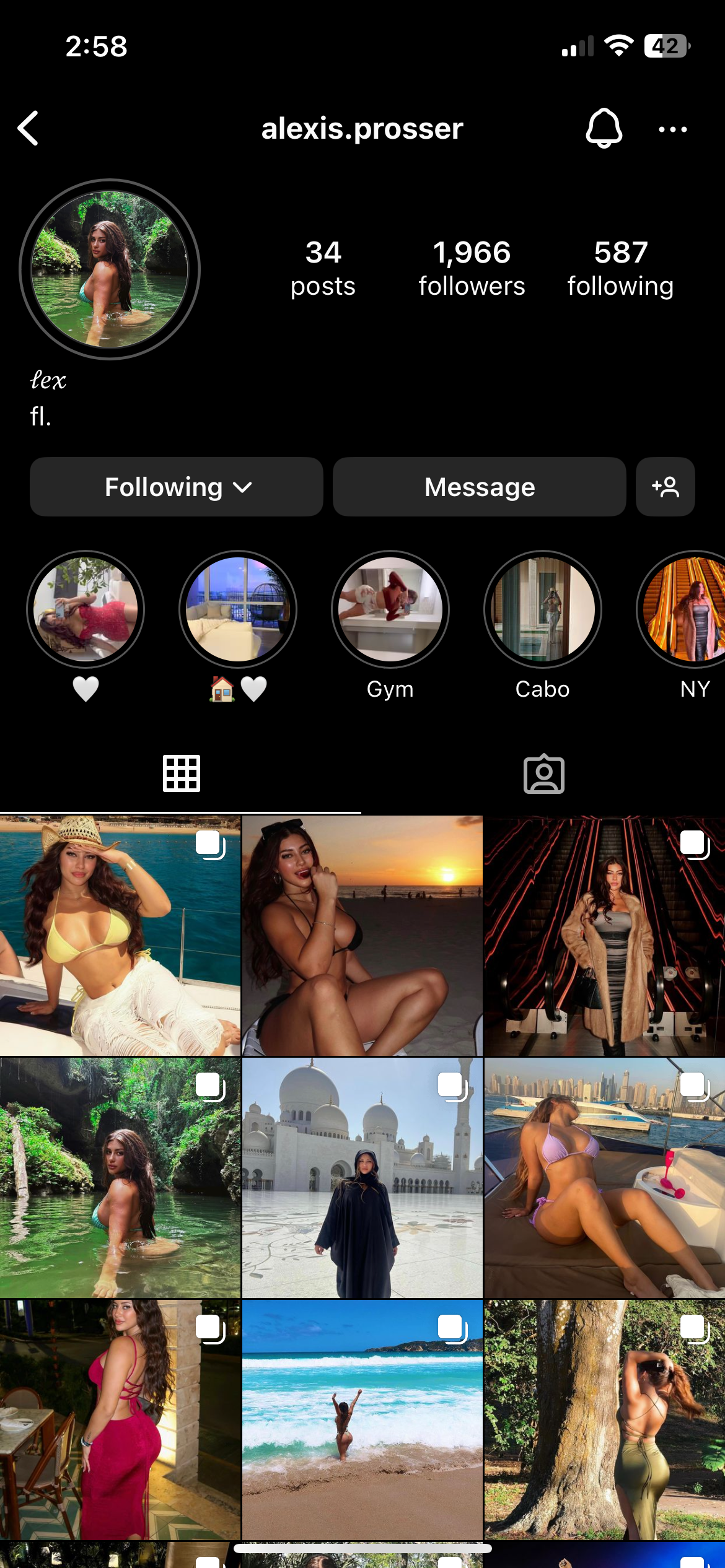Tap the Message button

[479, 487]
